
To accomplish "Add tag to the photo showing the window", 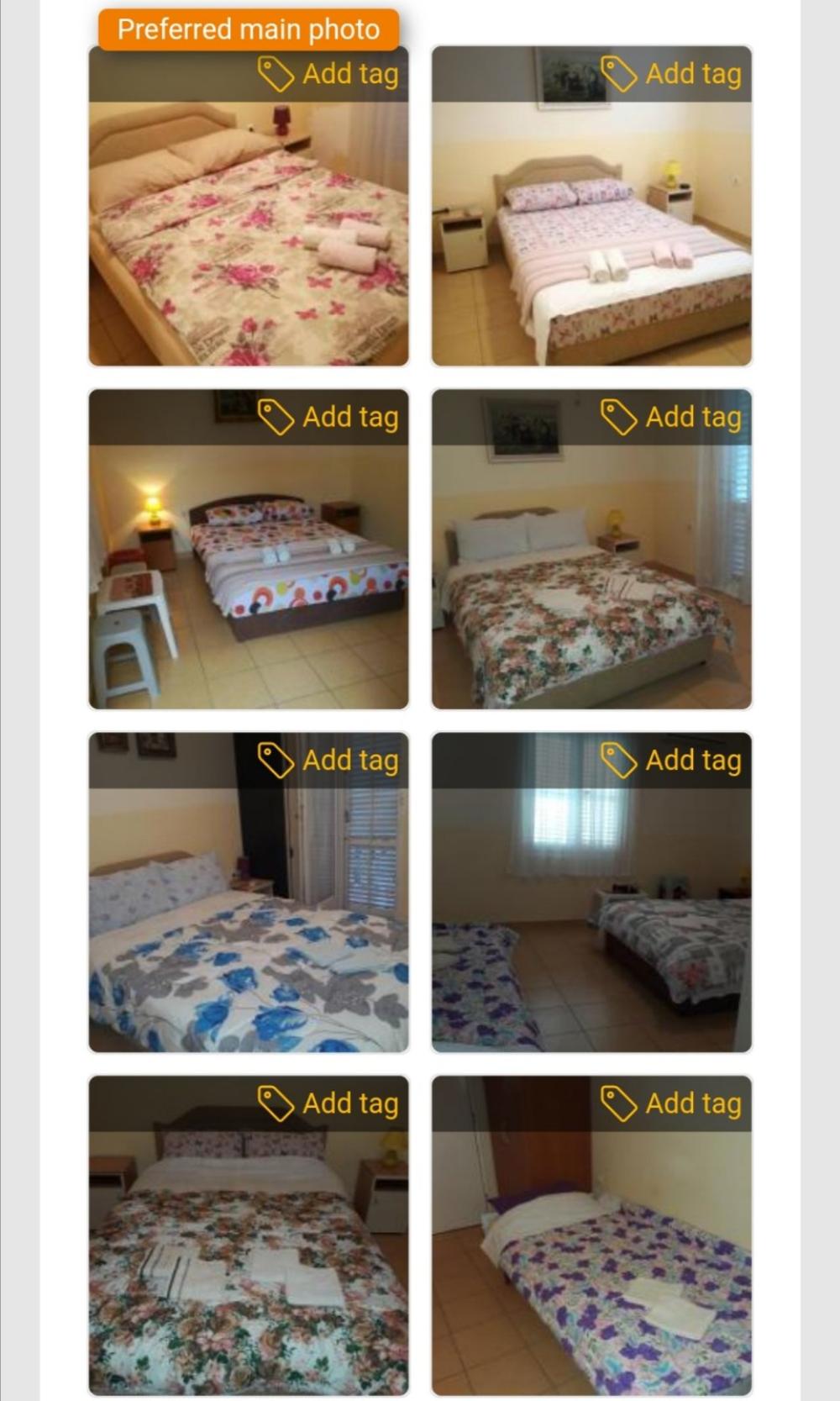I will (672, 761).
